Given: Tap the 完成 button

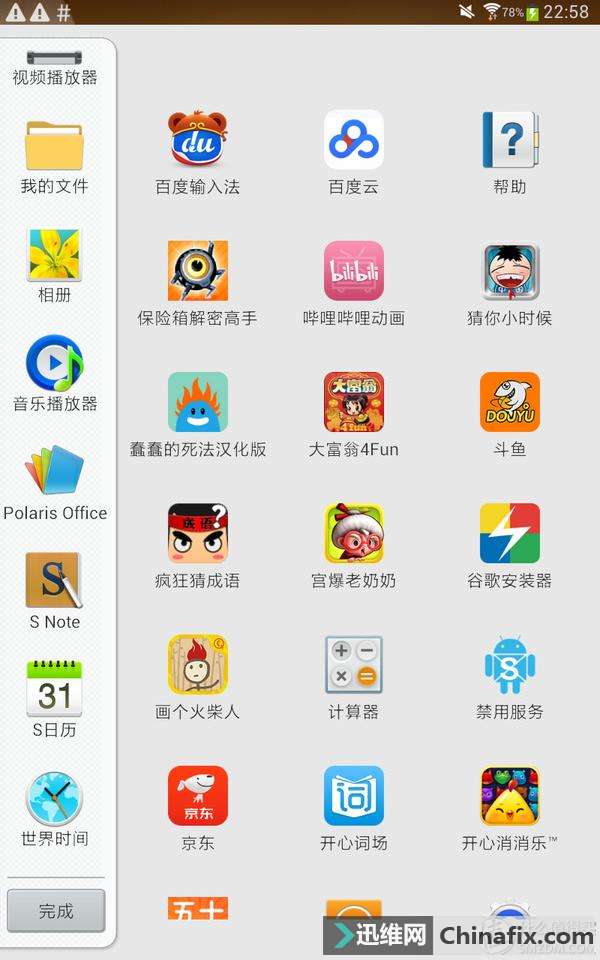Looking at the screenshot, I should (x=56, y=911).
